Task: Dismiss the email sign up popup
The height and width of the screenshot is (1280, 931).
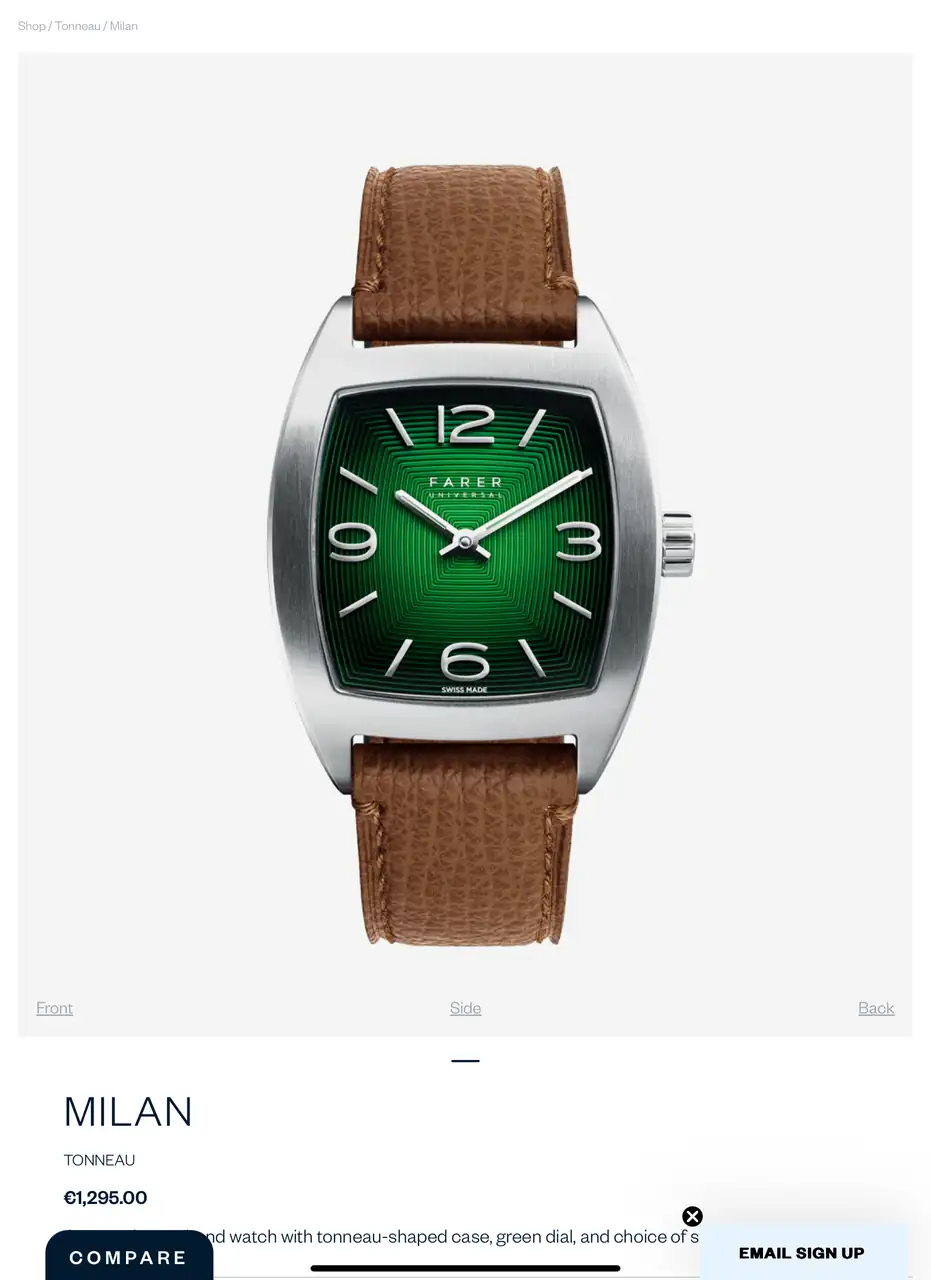Action: [x=692, y=1217]
